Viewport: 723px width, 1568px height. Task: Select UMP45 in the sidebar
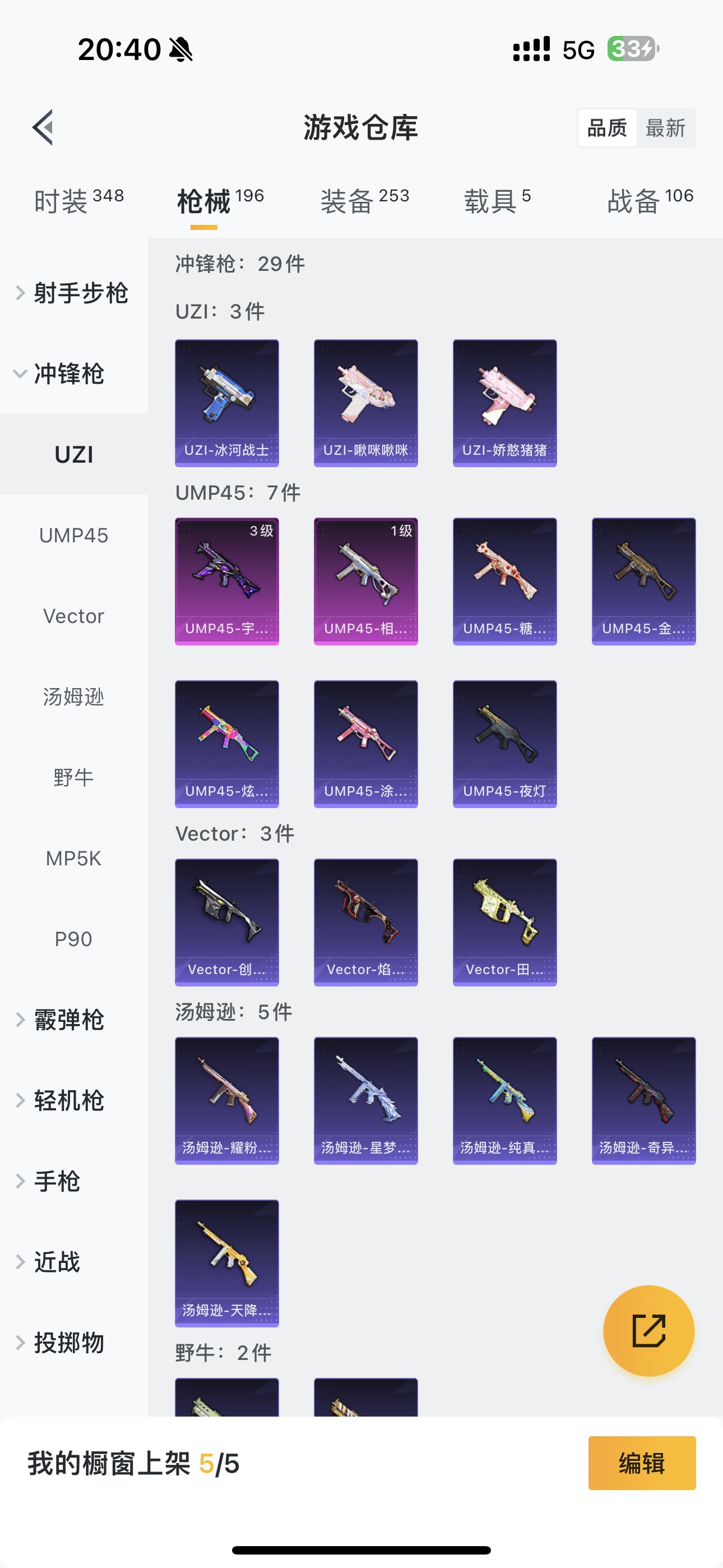[73, 535]
